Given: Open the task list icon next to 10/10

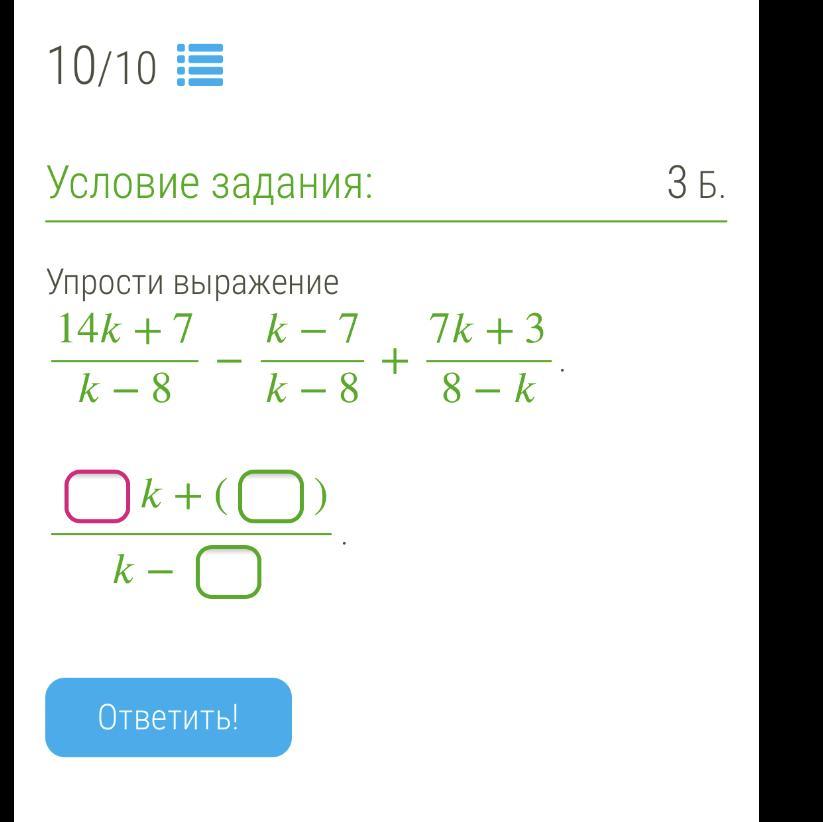Looking at the screenshot, I should click(x=200, y=66).
